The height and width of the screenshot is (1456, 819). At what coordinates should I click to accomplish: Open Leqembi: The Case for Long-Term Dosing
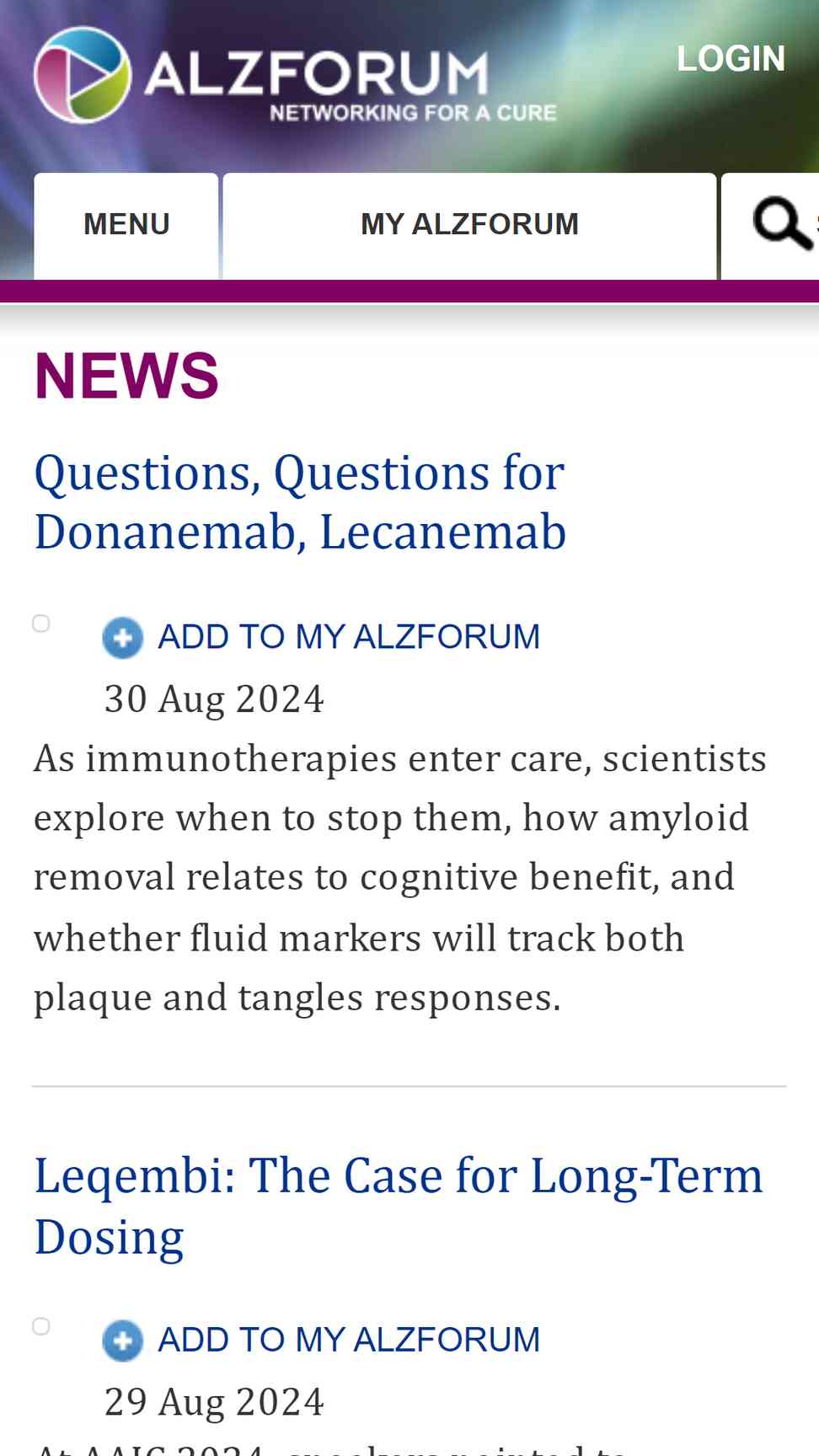399,1206
